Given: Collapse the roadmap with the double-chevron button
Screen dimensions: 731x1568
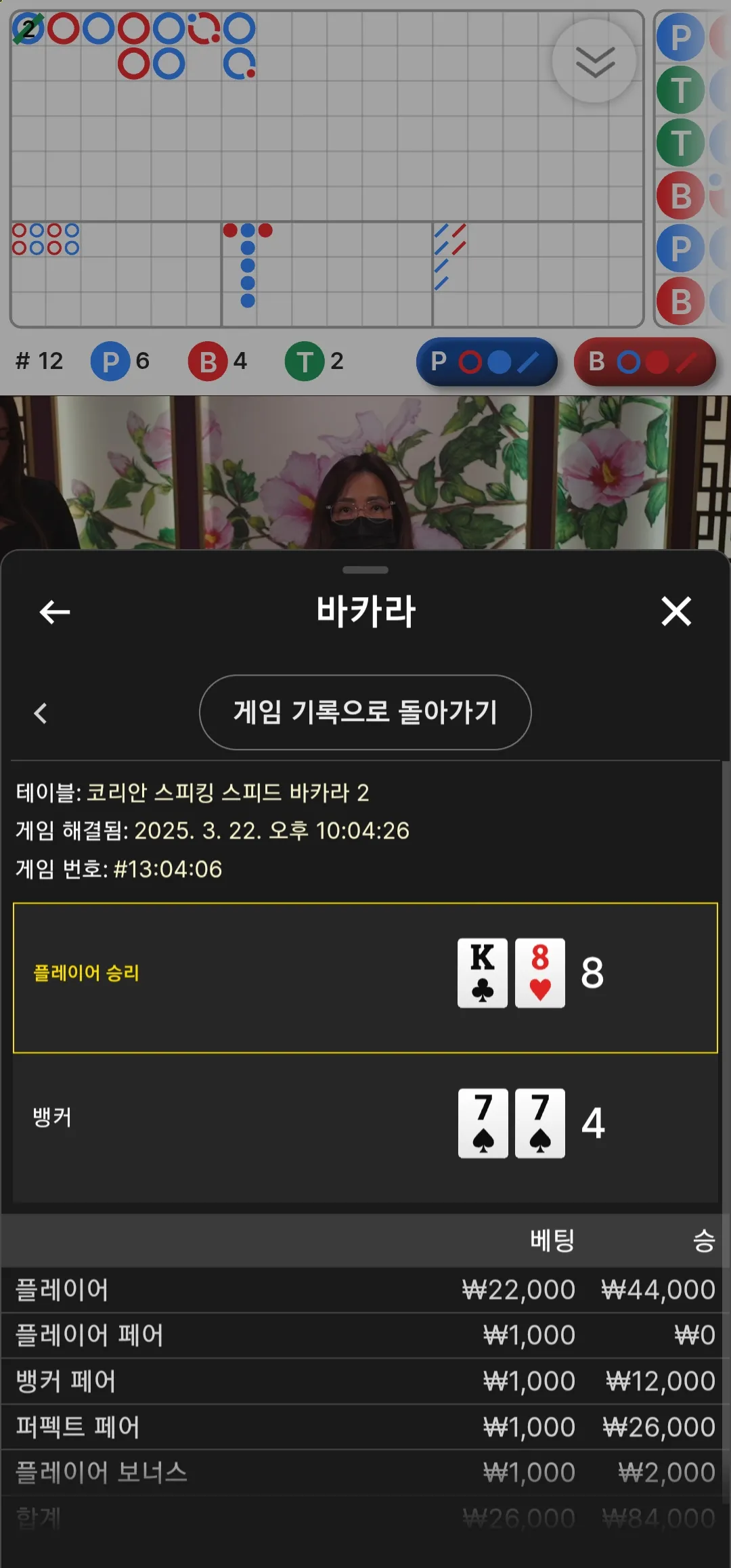Looking at the screenshot, I should coord(595,61).
